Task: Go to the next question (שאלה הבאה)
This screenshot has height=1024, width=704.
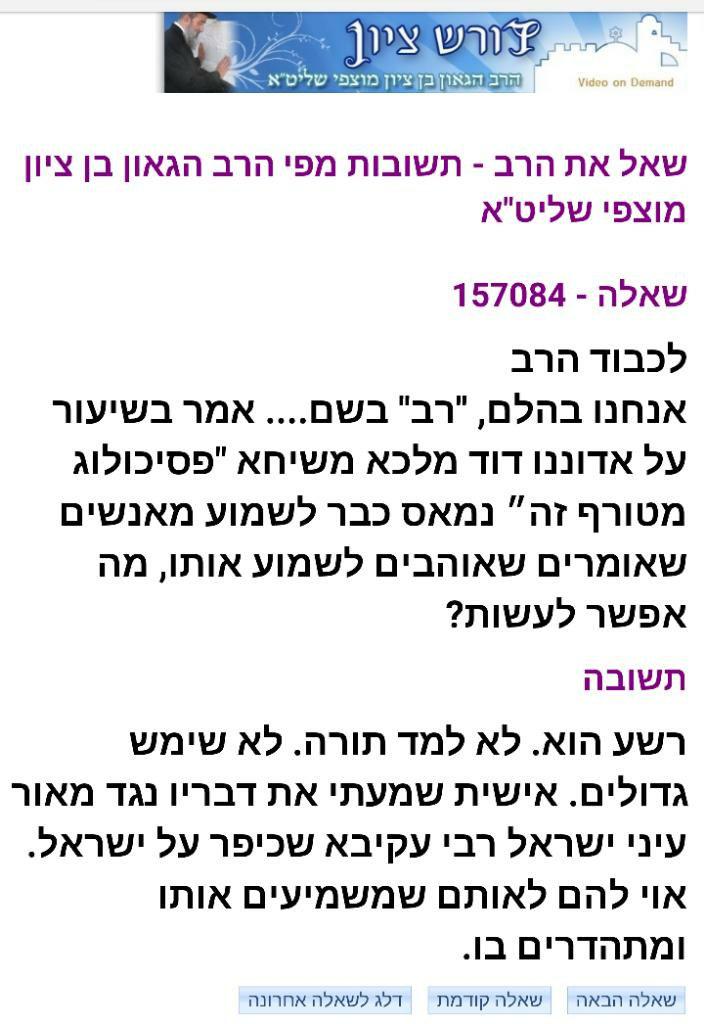Action: pyautogui.click(x=626, y=1000)
